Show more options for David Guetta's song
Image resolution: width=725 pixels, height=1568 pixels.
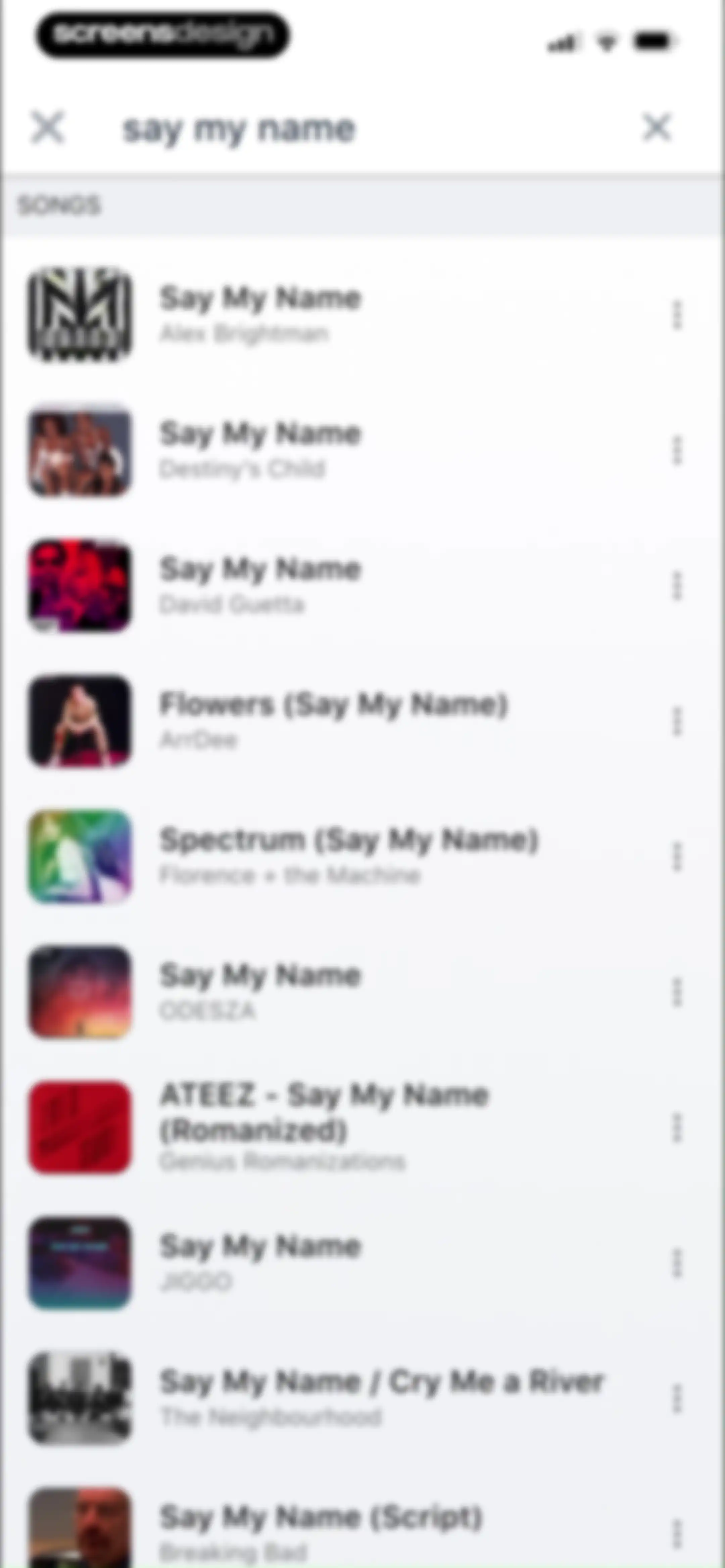click(x=677, y=586)
